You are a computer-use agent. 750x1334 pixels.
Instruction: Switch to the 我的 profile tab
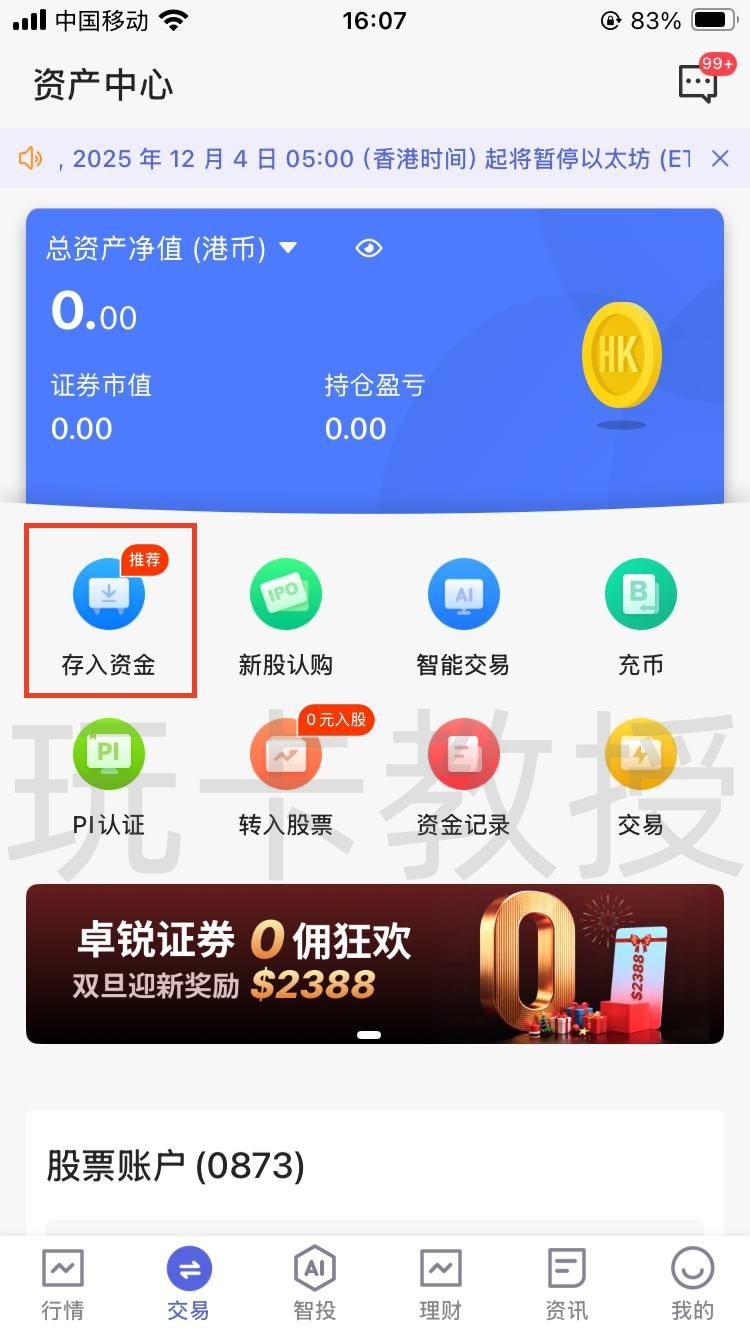pos(692,1284)
